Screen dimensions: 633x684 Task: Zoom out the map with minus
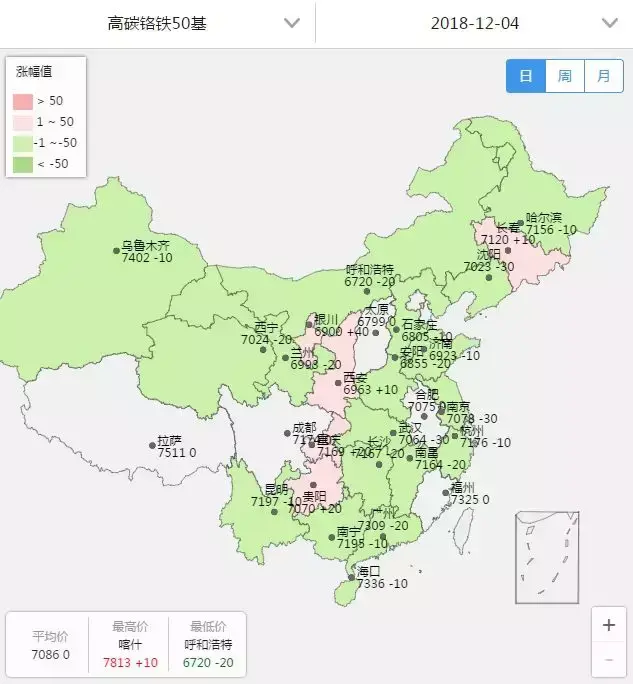tap(609, 660)
